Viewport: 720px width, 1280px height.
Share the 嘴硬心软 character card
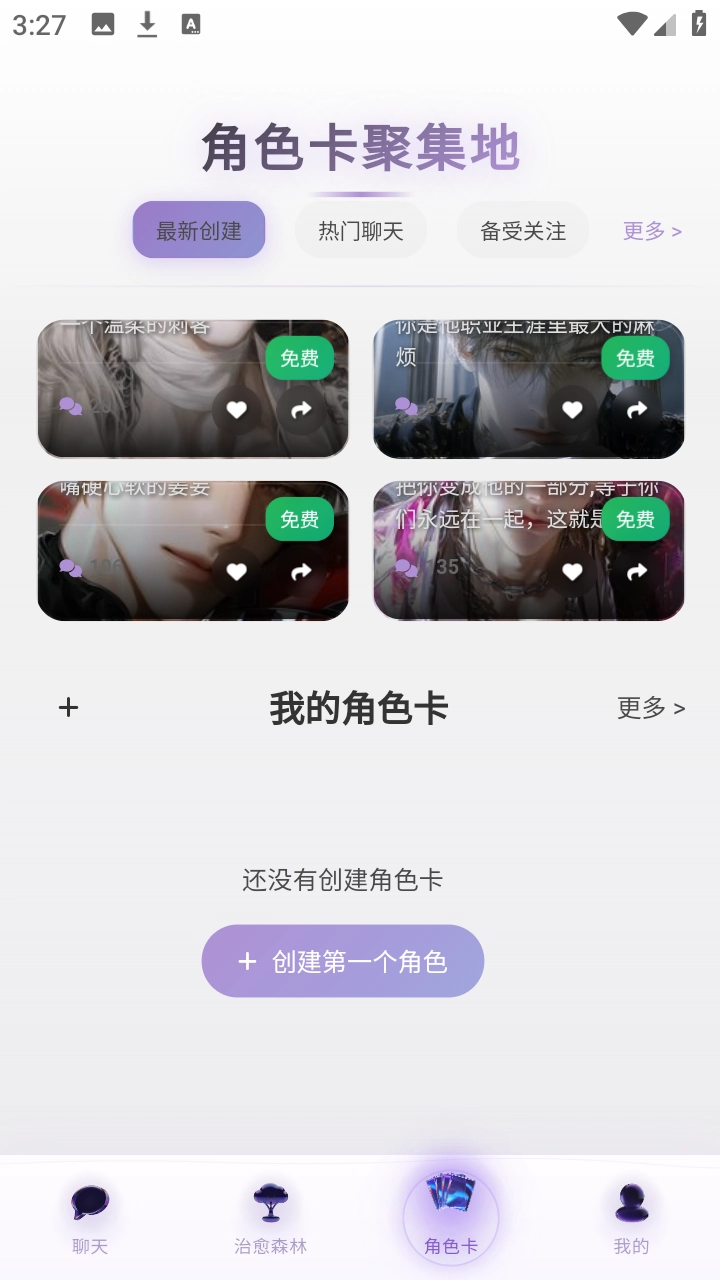[x=301, y=572]
